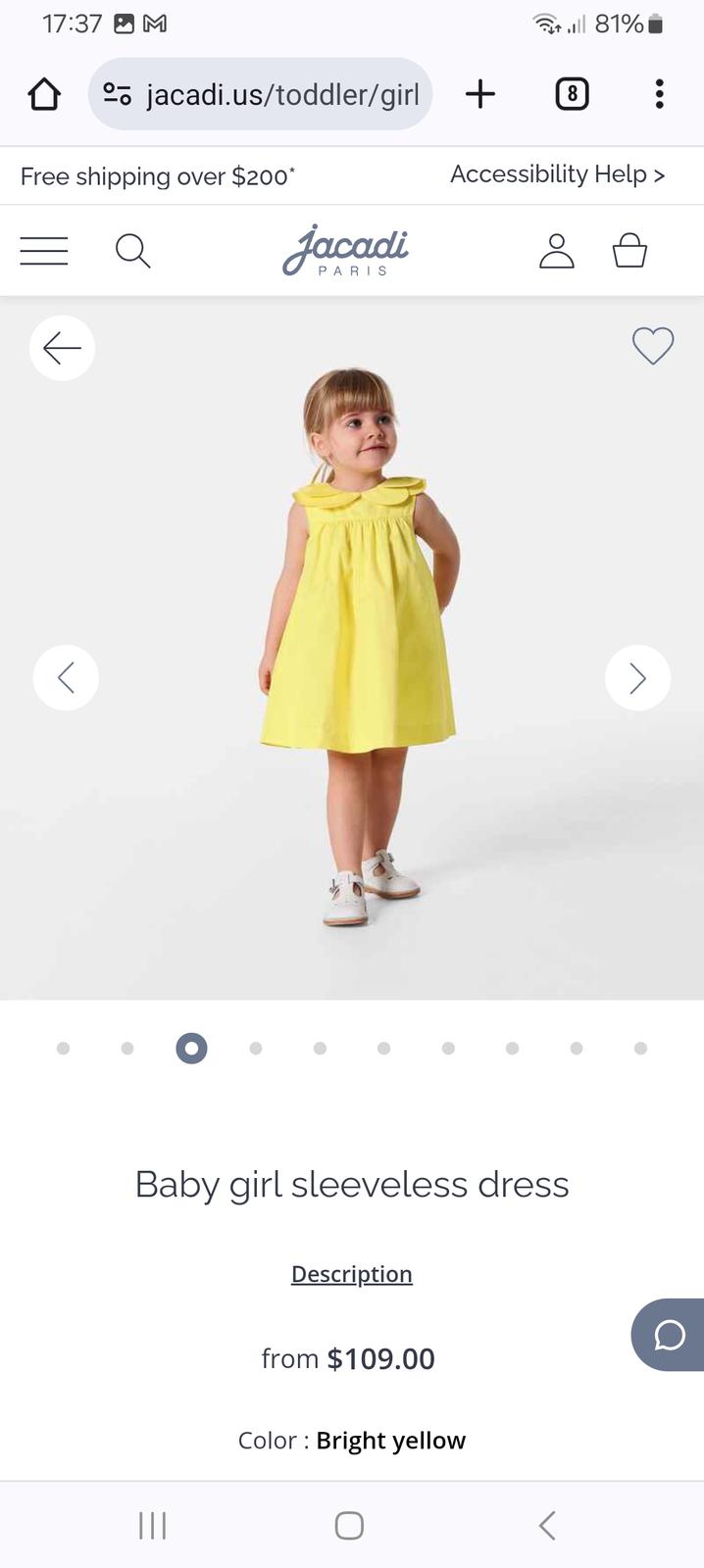
Task: Jump to the first photo indicator dot
Action: [64, 1048]
